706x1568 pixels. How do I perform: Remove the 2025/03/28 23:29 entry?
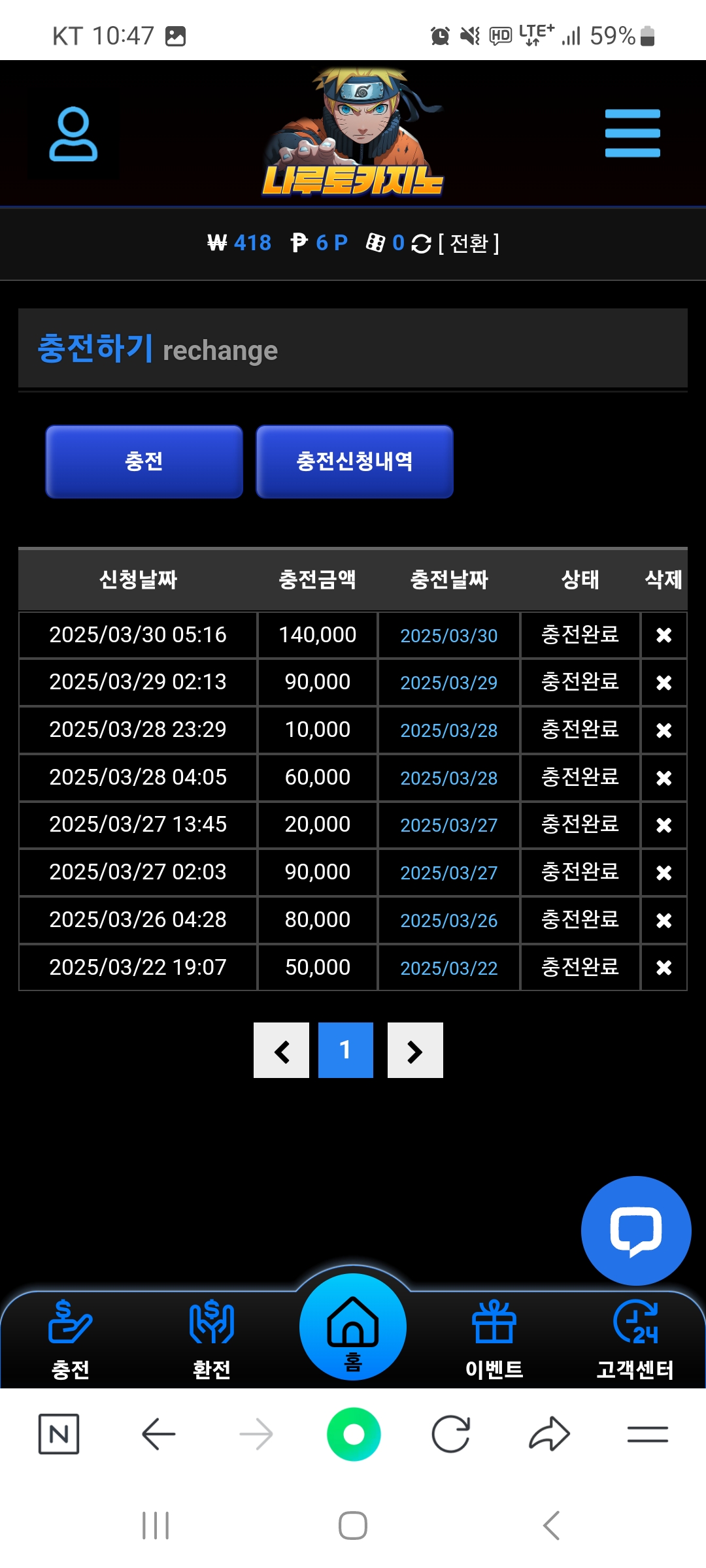coord(664,730)
